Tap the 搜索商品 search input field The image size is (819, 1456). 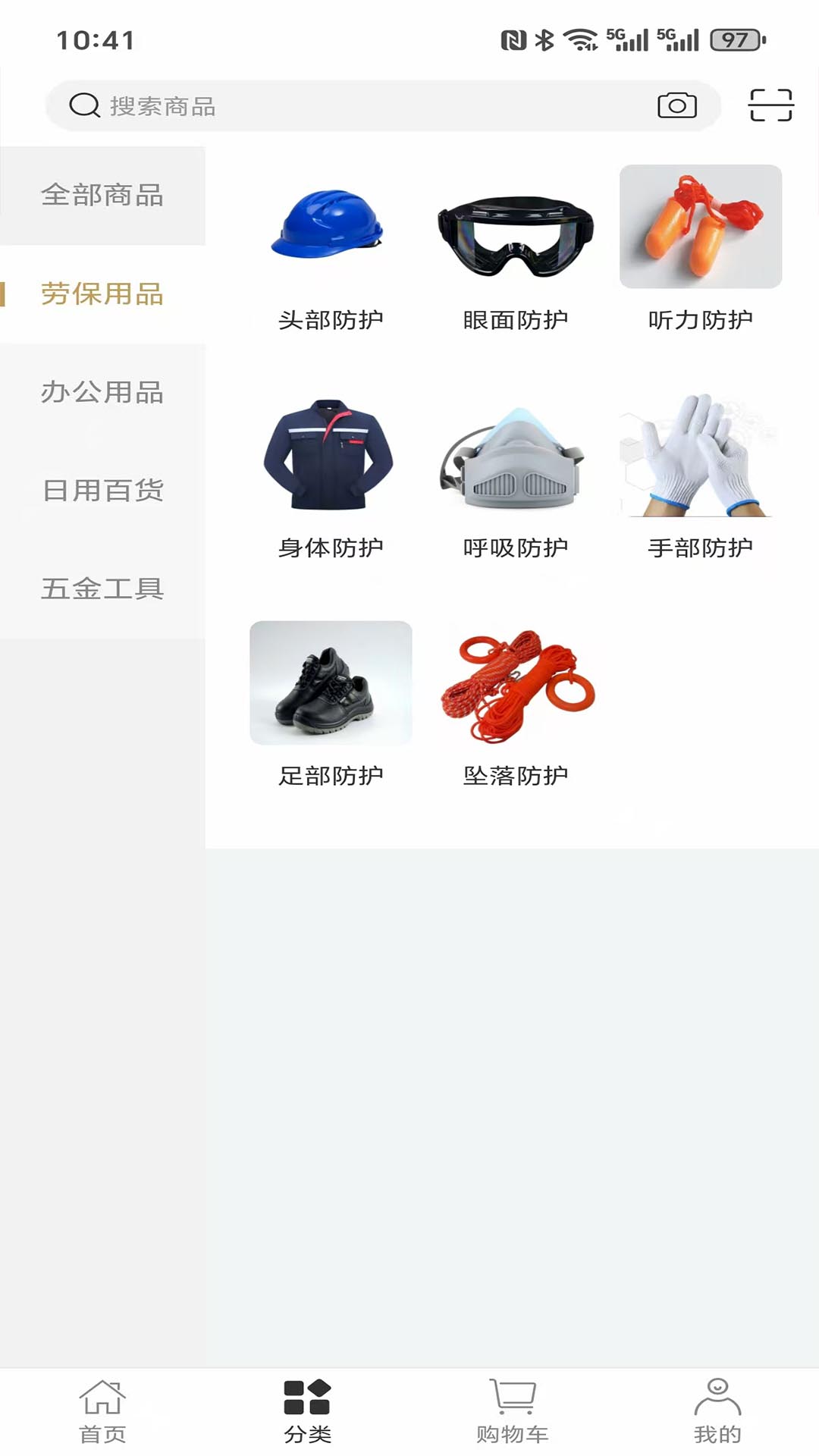(341, 105)
